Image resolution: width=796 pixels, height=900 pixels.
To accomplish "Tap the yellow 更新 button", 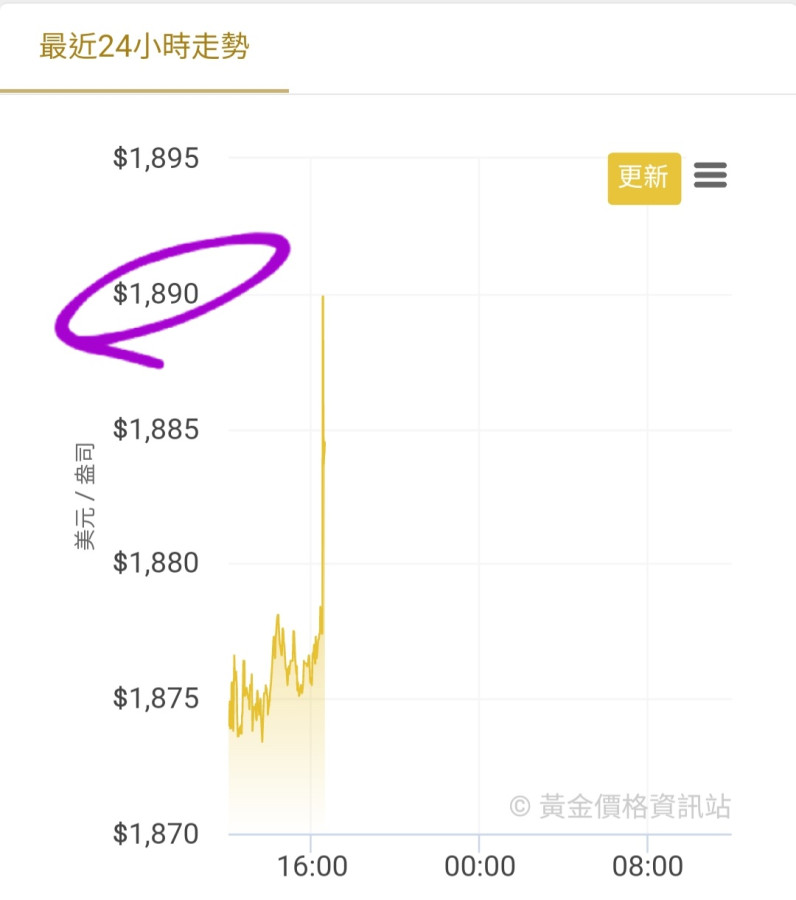I will (643, 178).
